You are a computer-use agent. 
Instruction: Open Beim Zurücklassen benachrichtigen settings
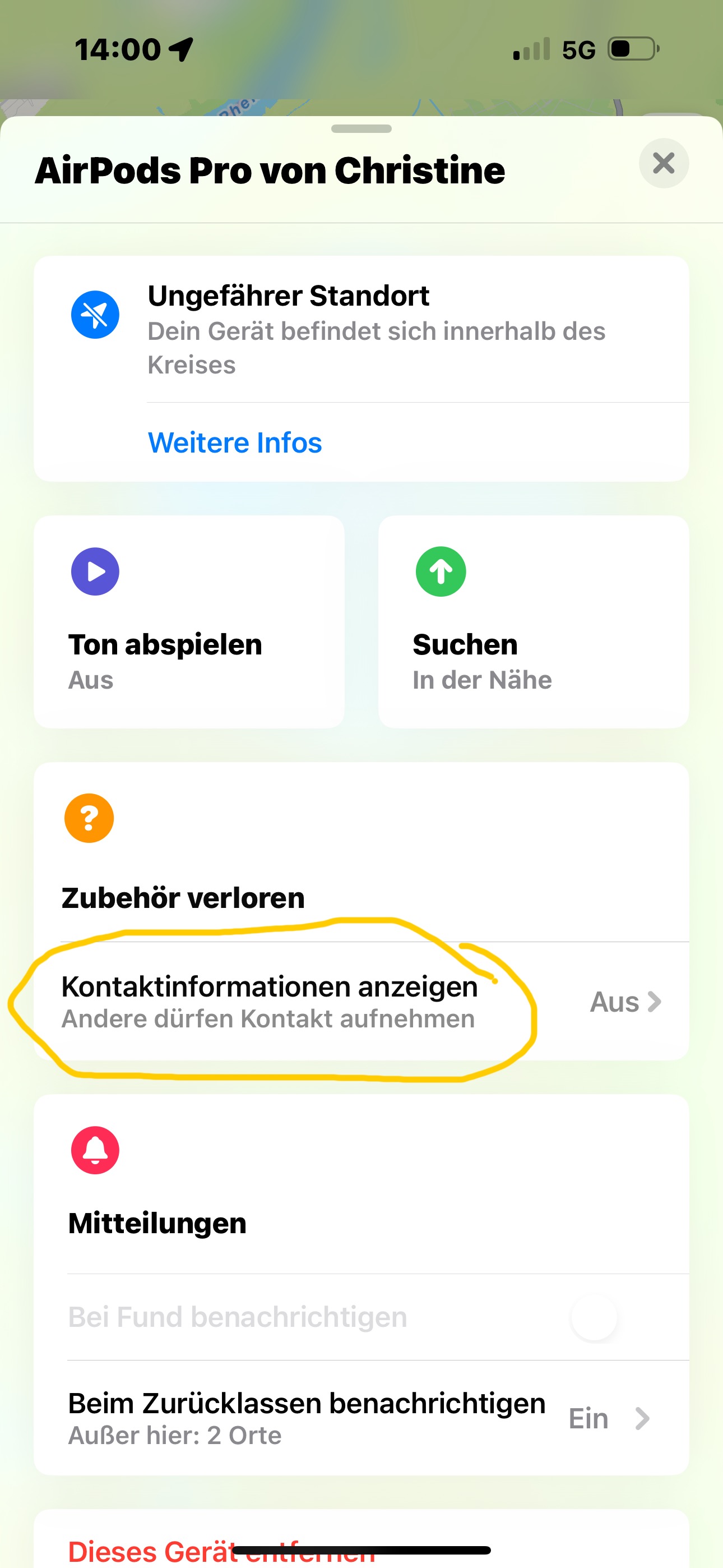(361, 1418)
